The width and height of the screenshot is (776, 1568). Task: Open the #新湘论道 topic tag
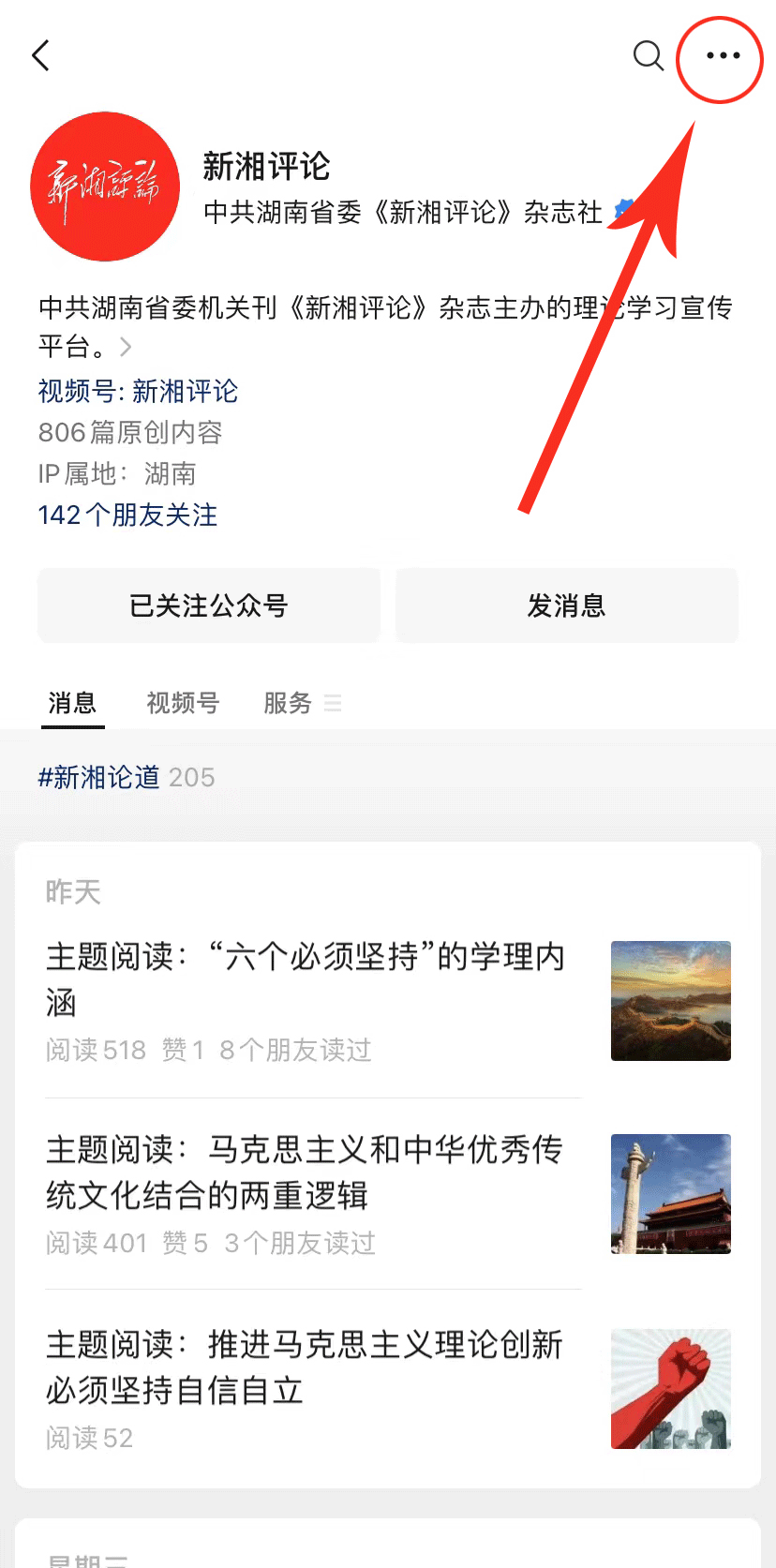click(98, 777)
